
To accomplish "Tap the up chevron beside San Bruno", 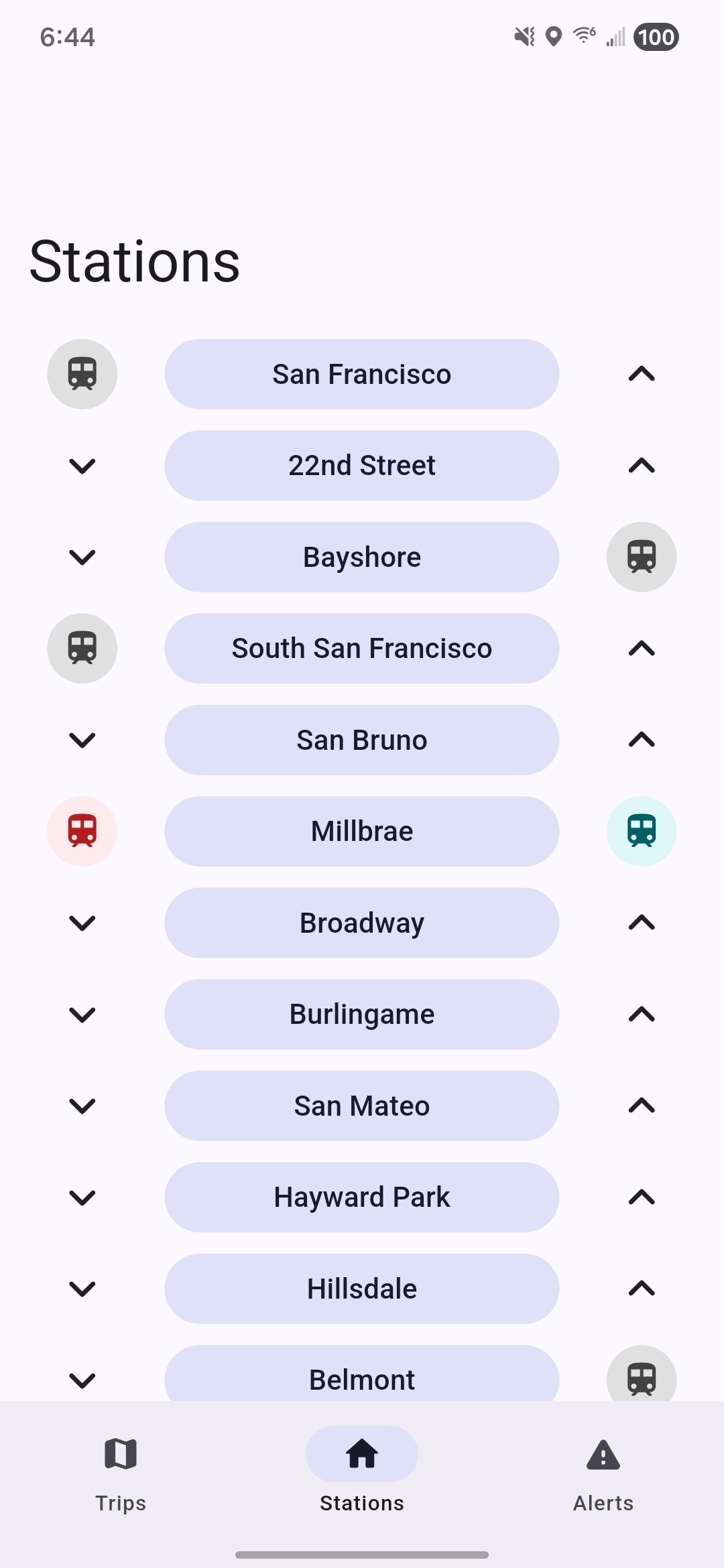I will [x=642, y=740].
